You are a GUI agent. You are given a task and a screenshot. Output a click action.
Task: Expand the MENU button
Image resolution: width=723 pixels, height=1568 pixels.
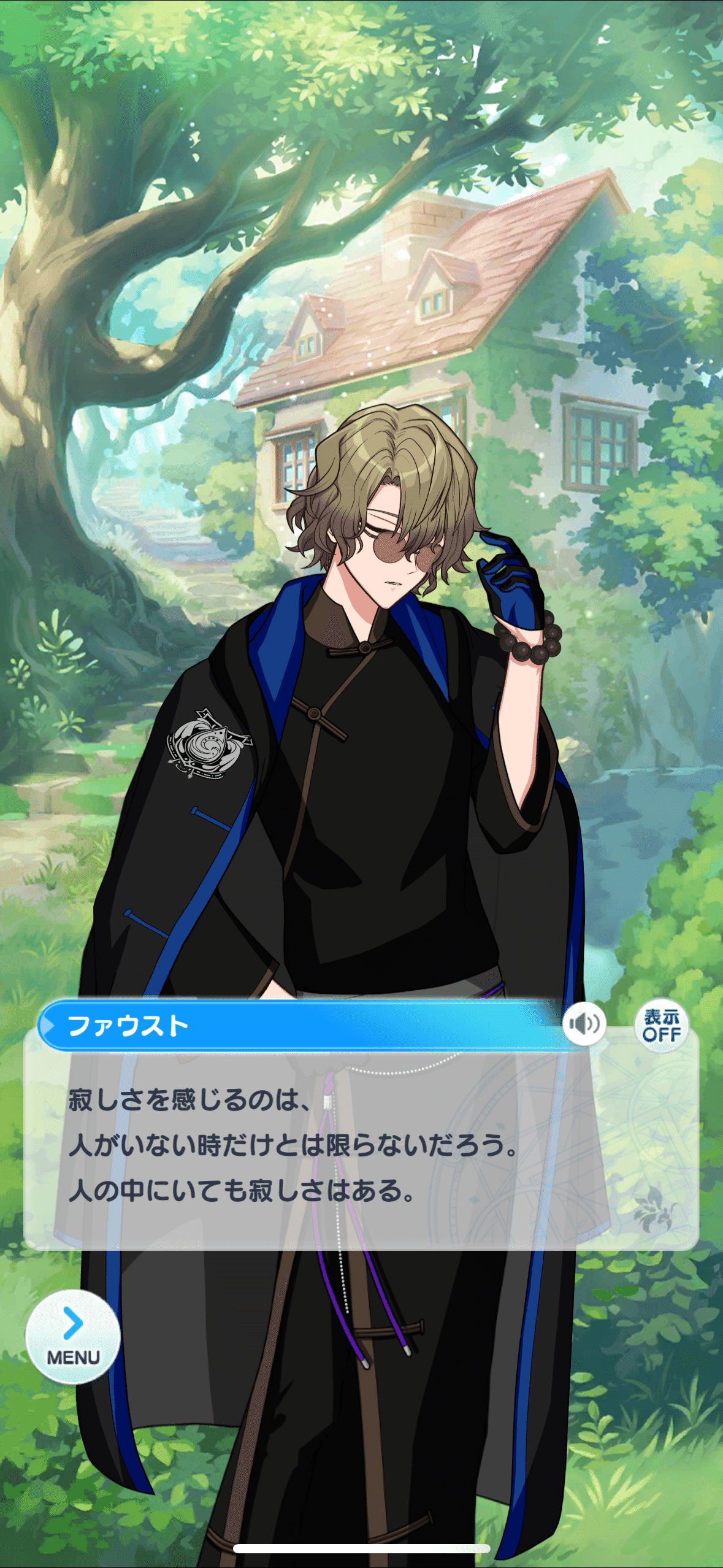pyautogui.click(x=73, y=1337)
